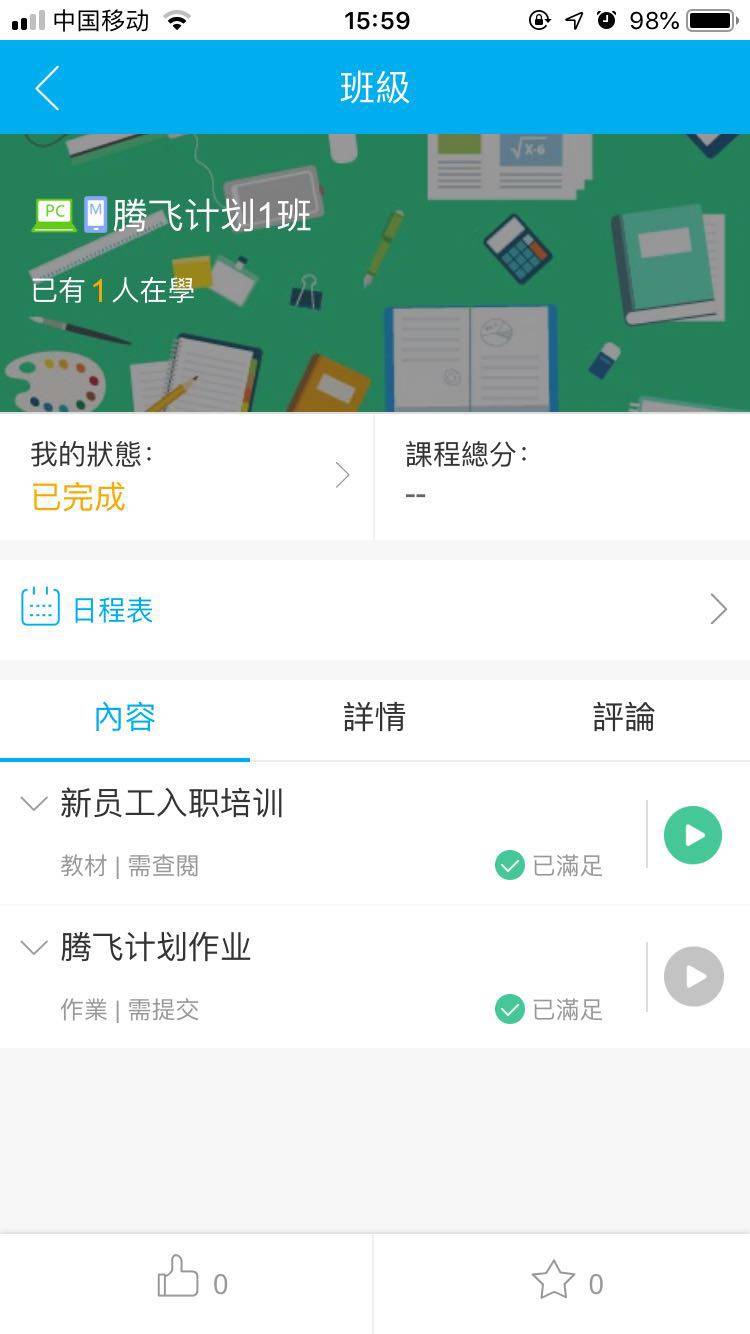This screenshot has height=1334, width=750.
Task: Collapse the 新员工入职培训 section
Action: pos(34,804)
